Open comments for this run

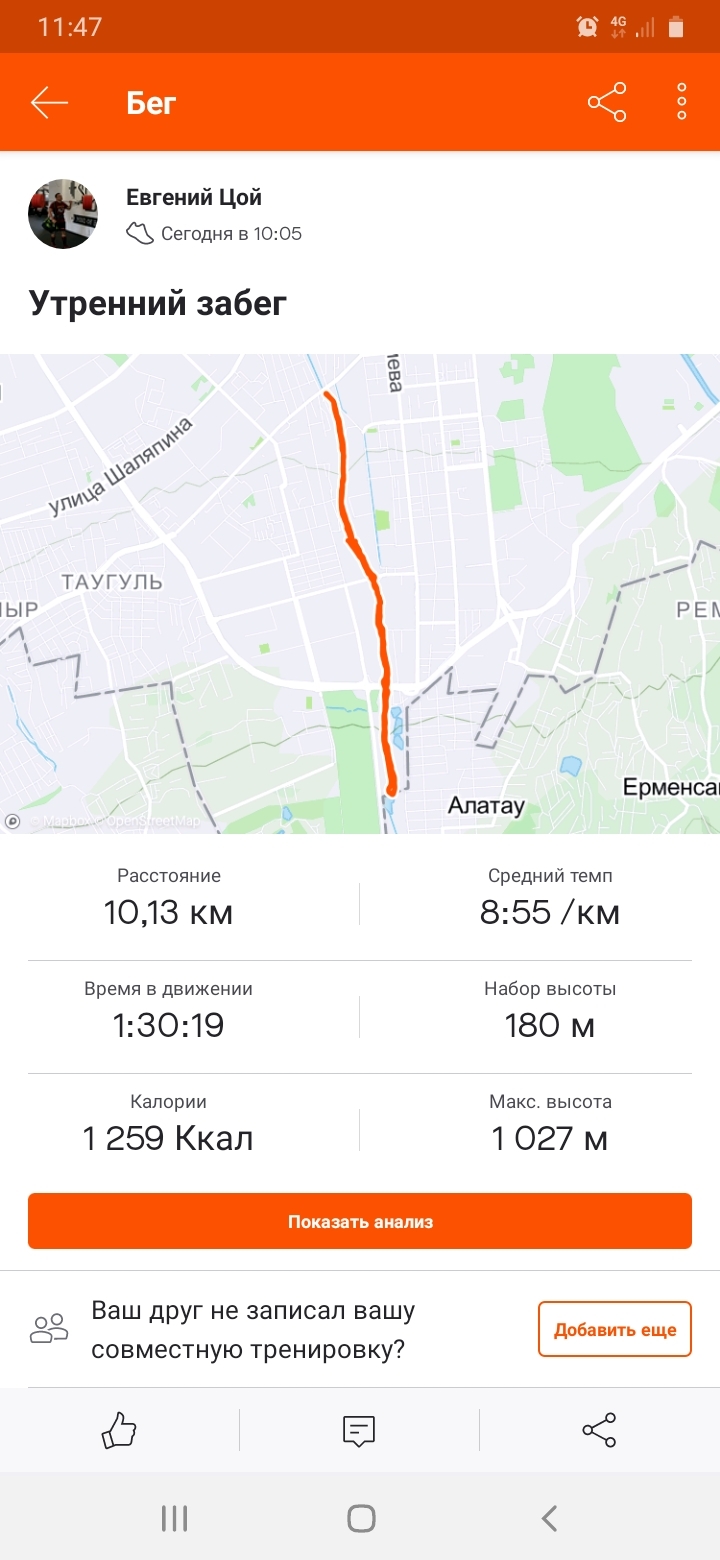(x=359, y=1430)
